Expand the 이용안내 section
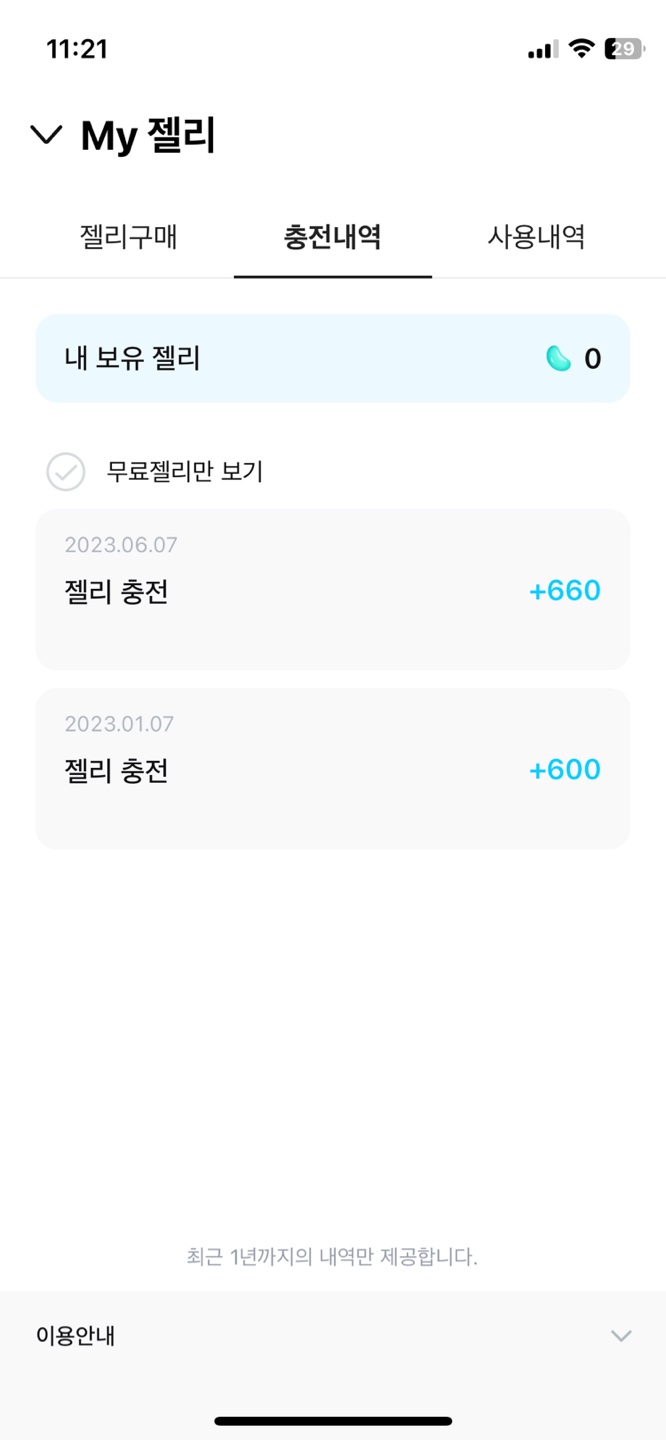 tap(333, 1335)
